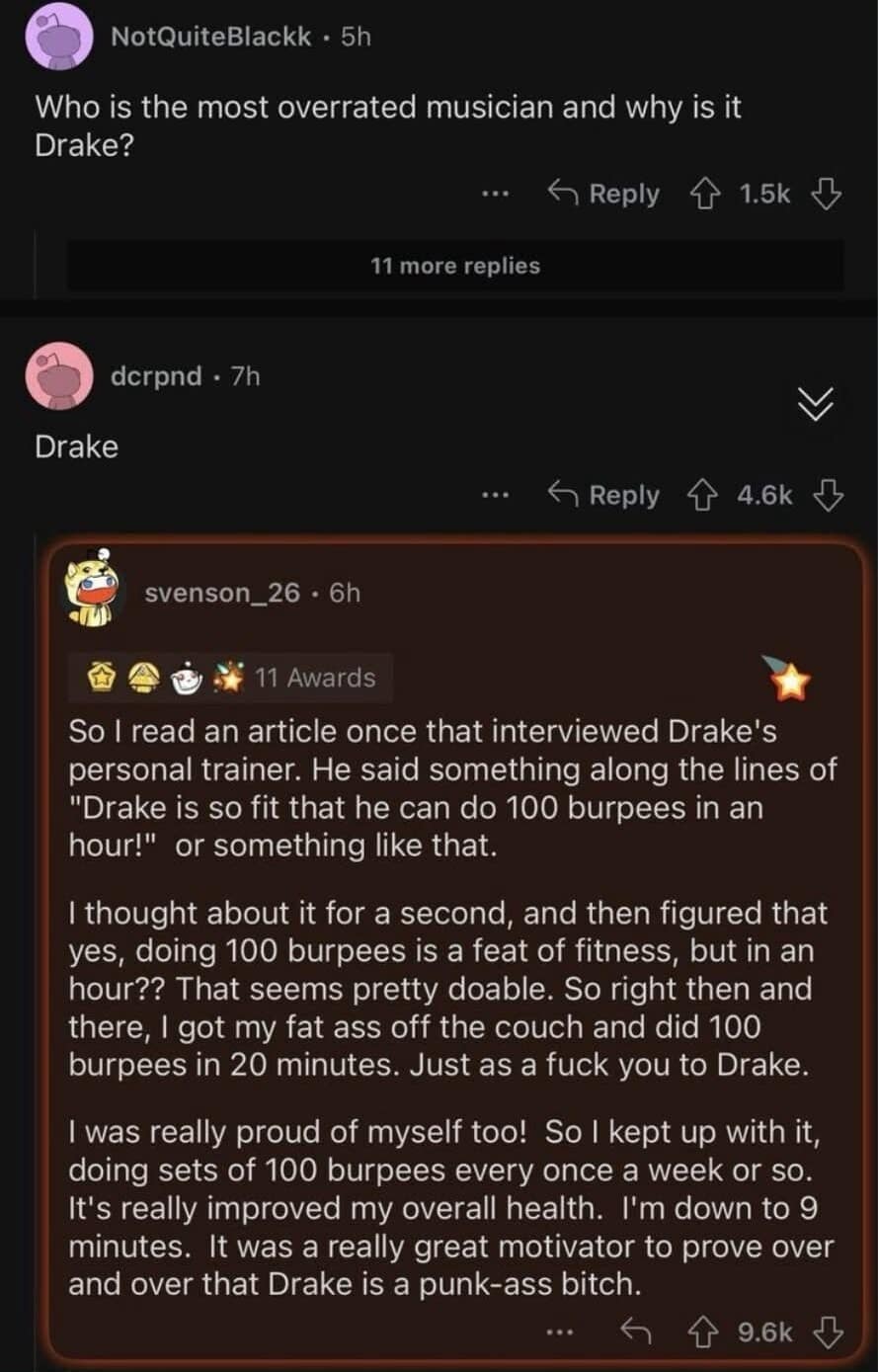Open overflow menu on NotQuiteBlackk's comment
This screenshot has height=1372, width=878.
[x=496, y=195]
